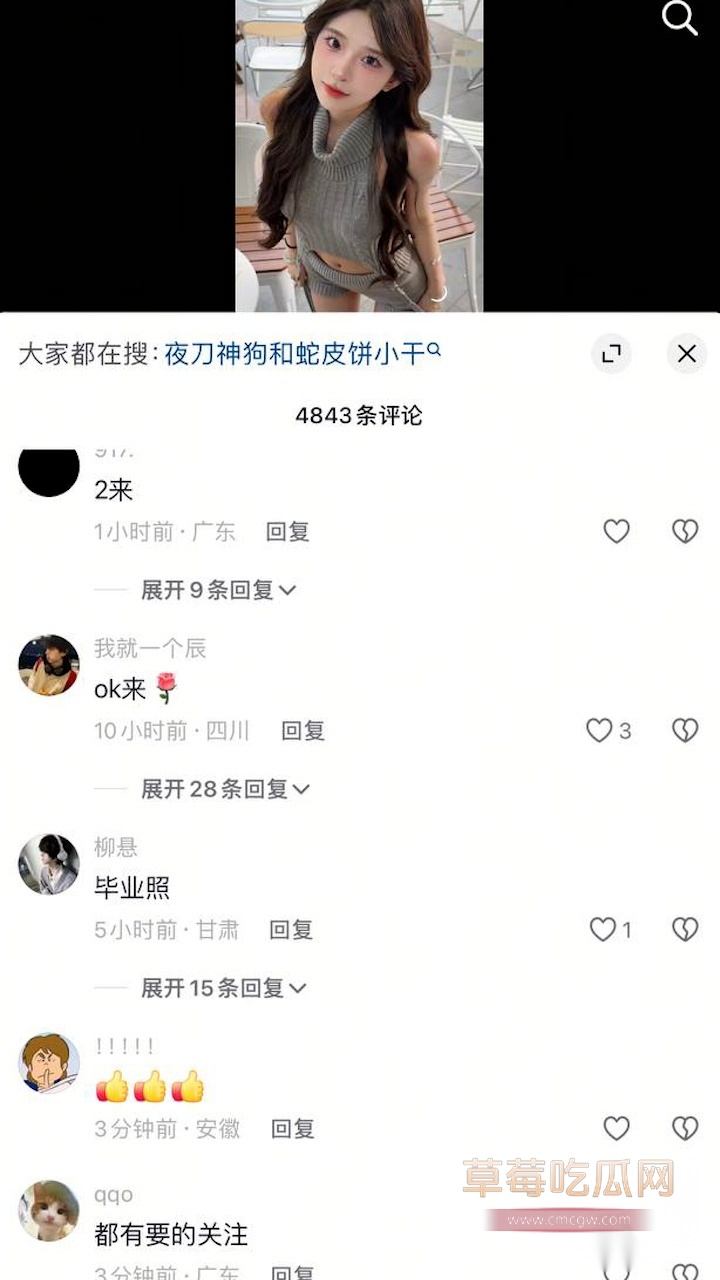Screen dimensions: 720x1280
Task: Open 柳悬's profile avatar
Action: tap(49, 864)
